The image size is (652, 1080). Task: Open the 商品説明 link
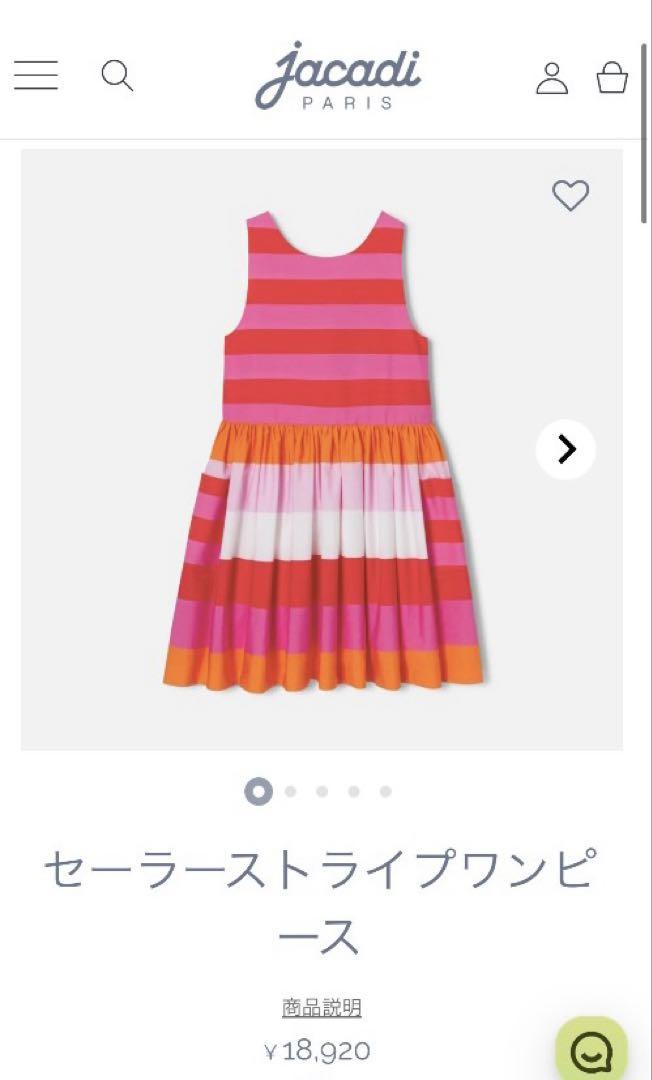click(x=321, y=1007)
